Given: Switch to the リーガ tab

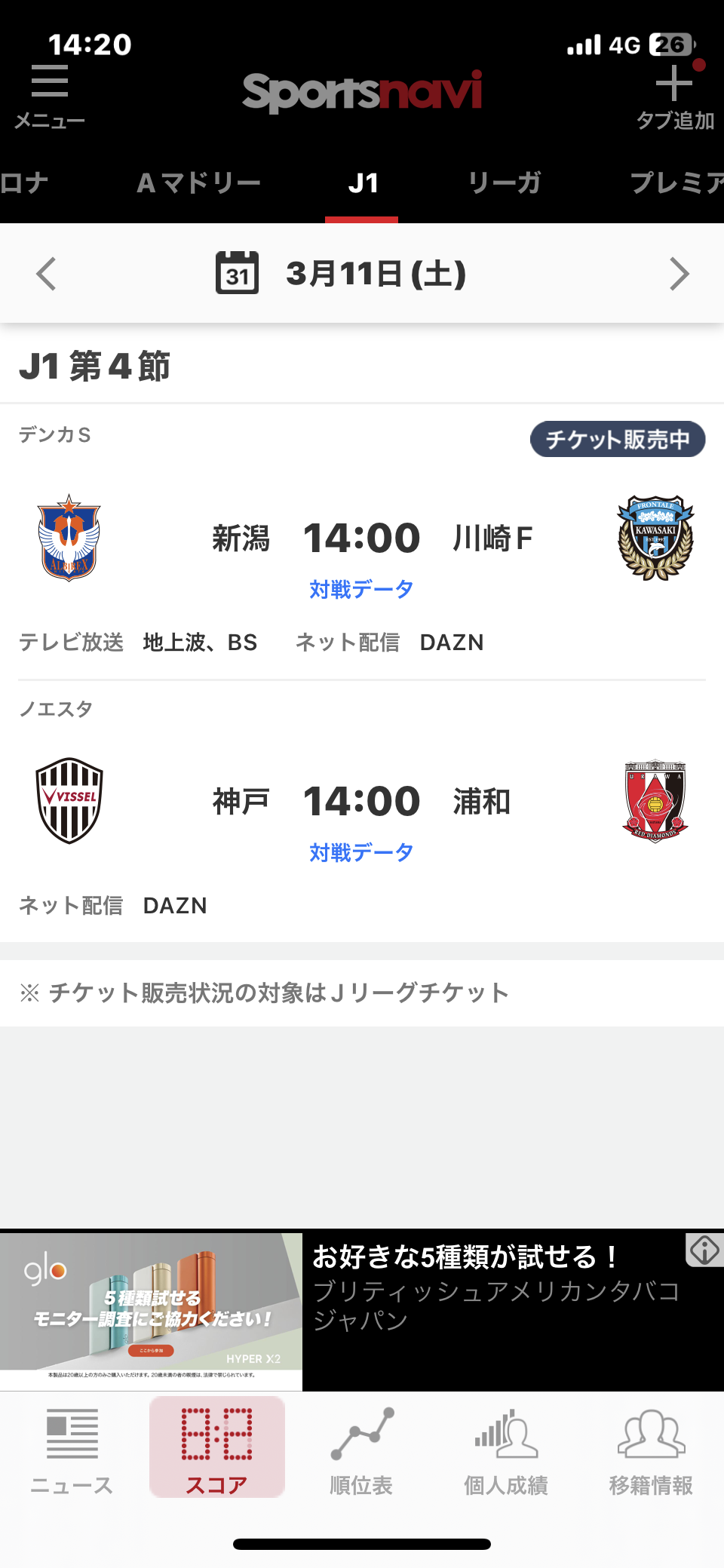Looking at the screenshot, I should tap(504, 183).
